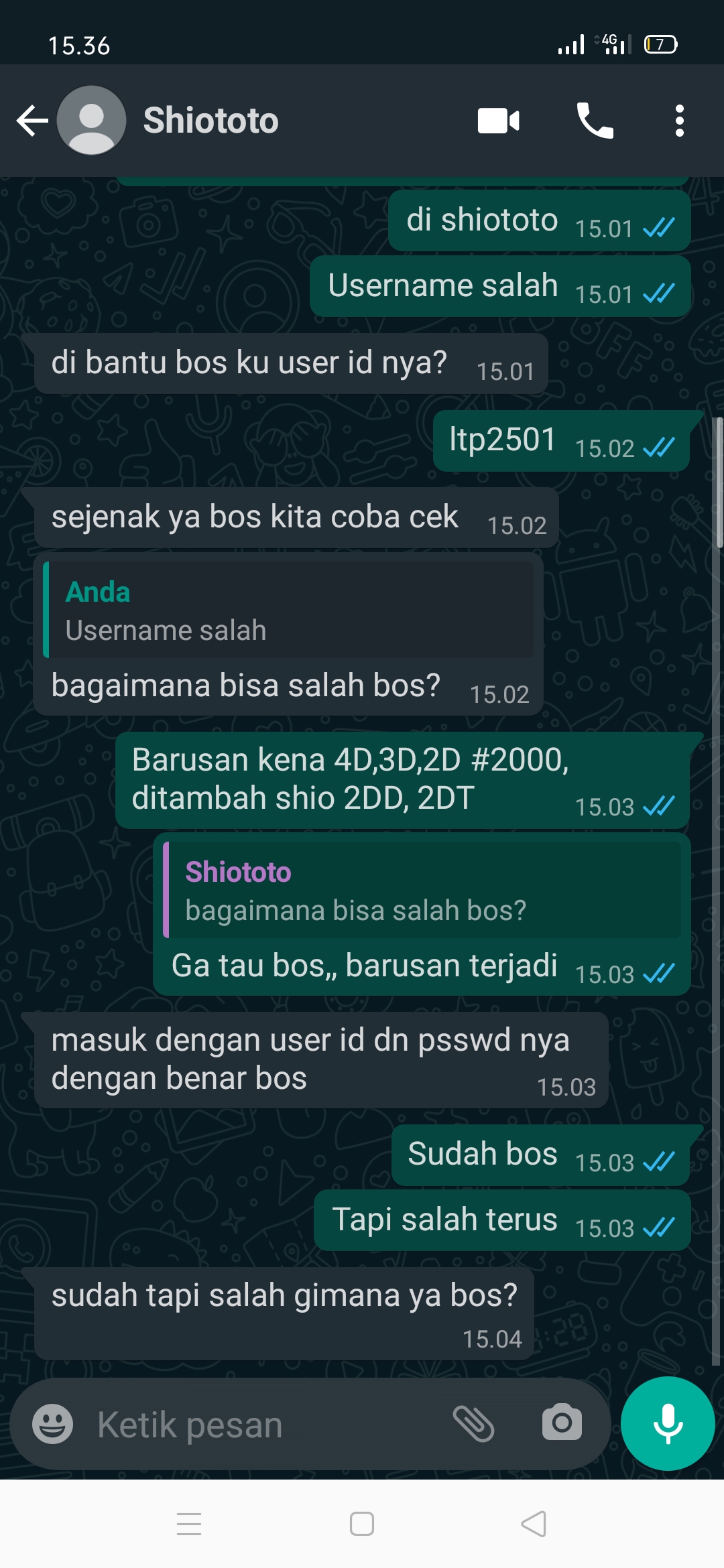Jump to quoted "bagaimana bisa salah bos?" message

pyautogui.click(x=422, y=890)
